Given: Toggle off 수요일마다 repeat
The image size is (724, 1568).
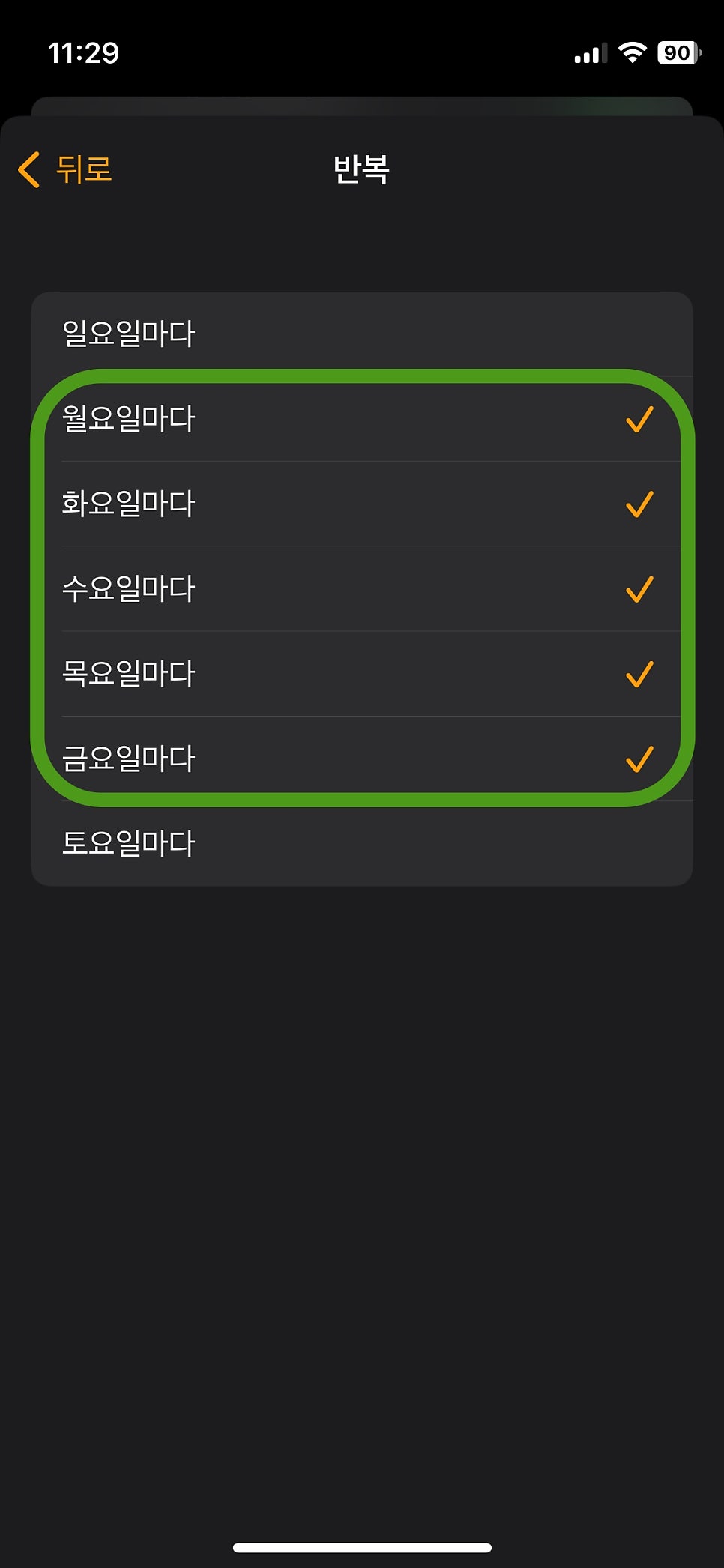Looking at the screenshot, I should 362,588.
